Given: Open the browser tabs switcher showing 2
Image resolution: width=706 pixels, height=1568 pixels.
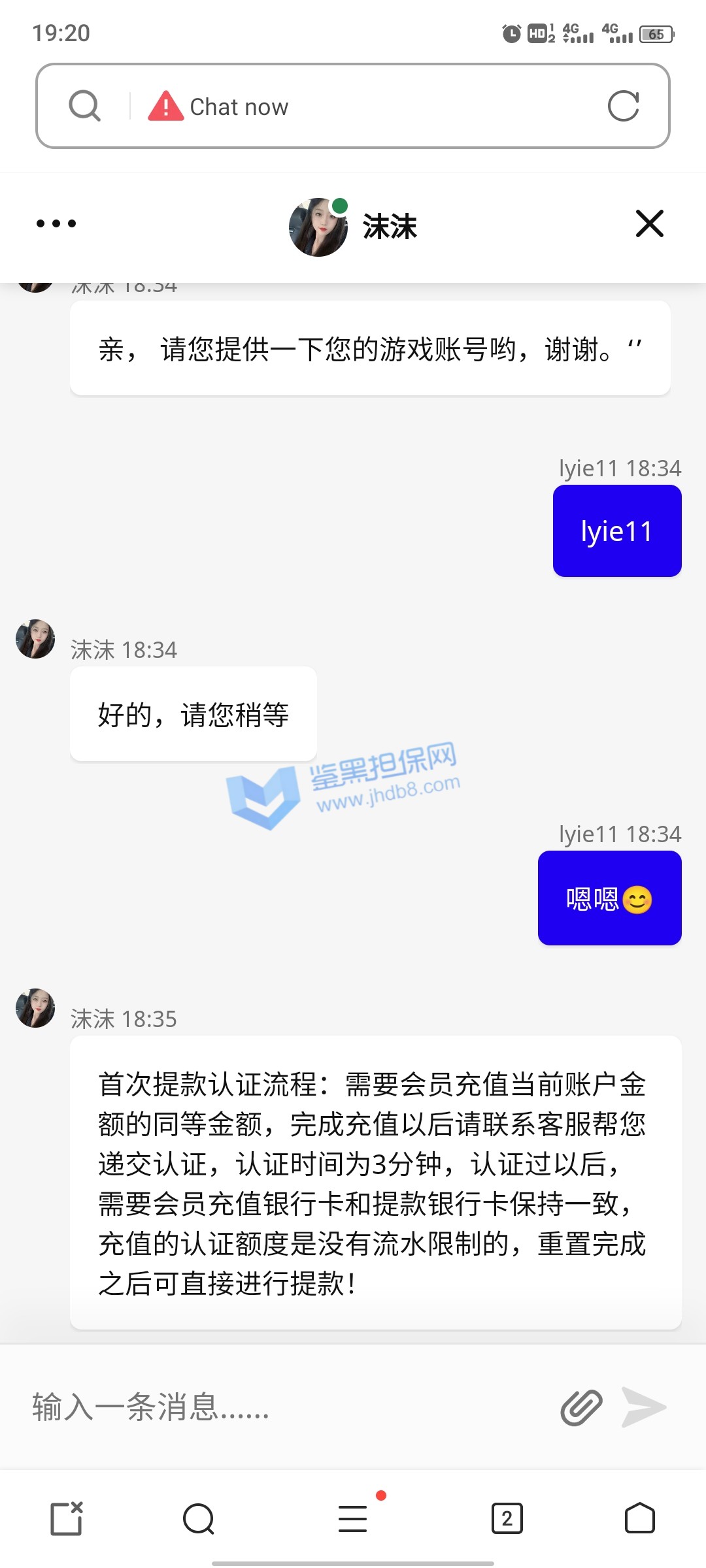Looking at the screenshot, I should (x=507, y=1518).
